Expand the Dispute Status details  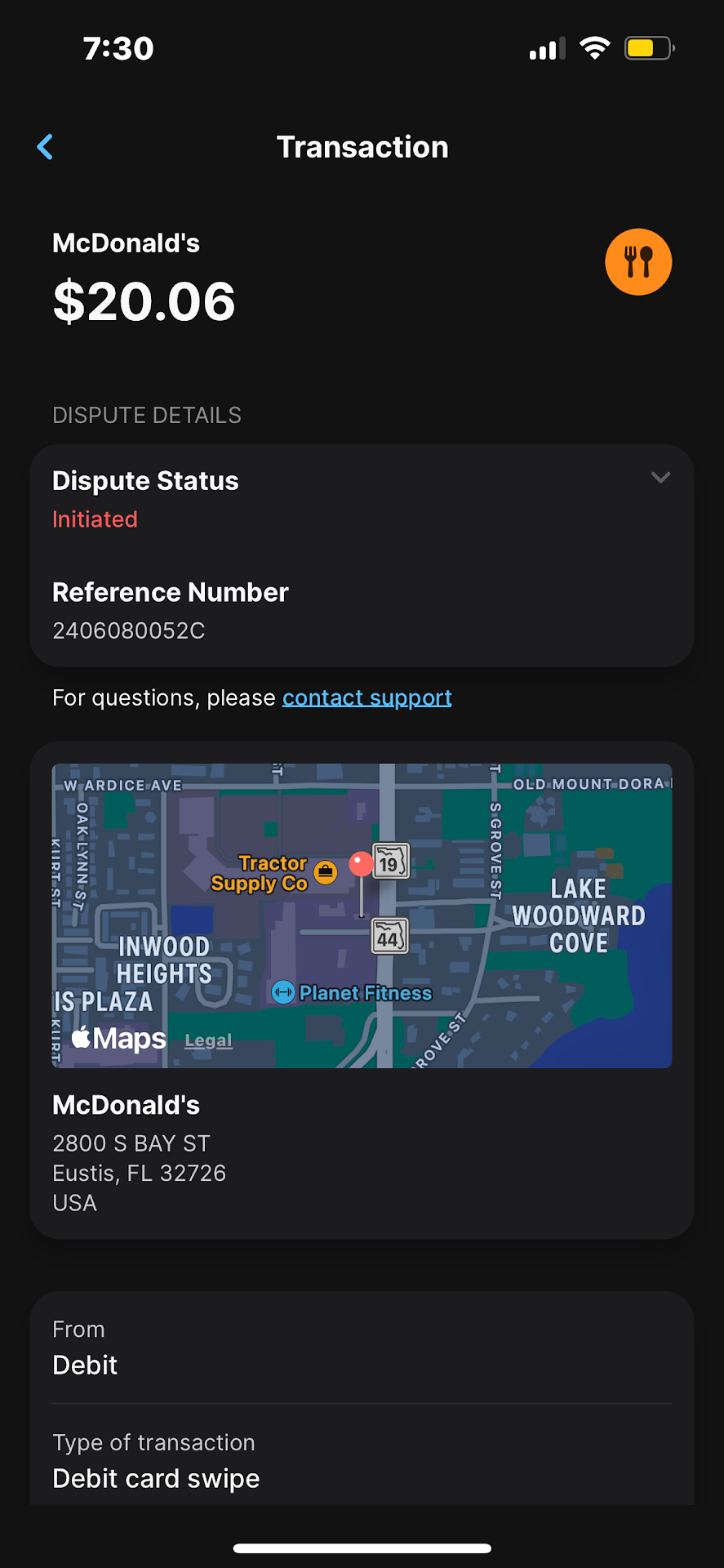(660, 478)
